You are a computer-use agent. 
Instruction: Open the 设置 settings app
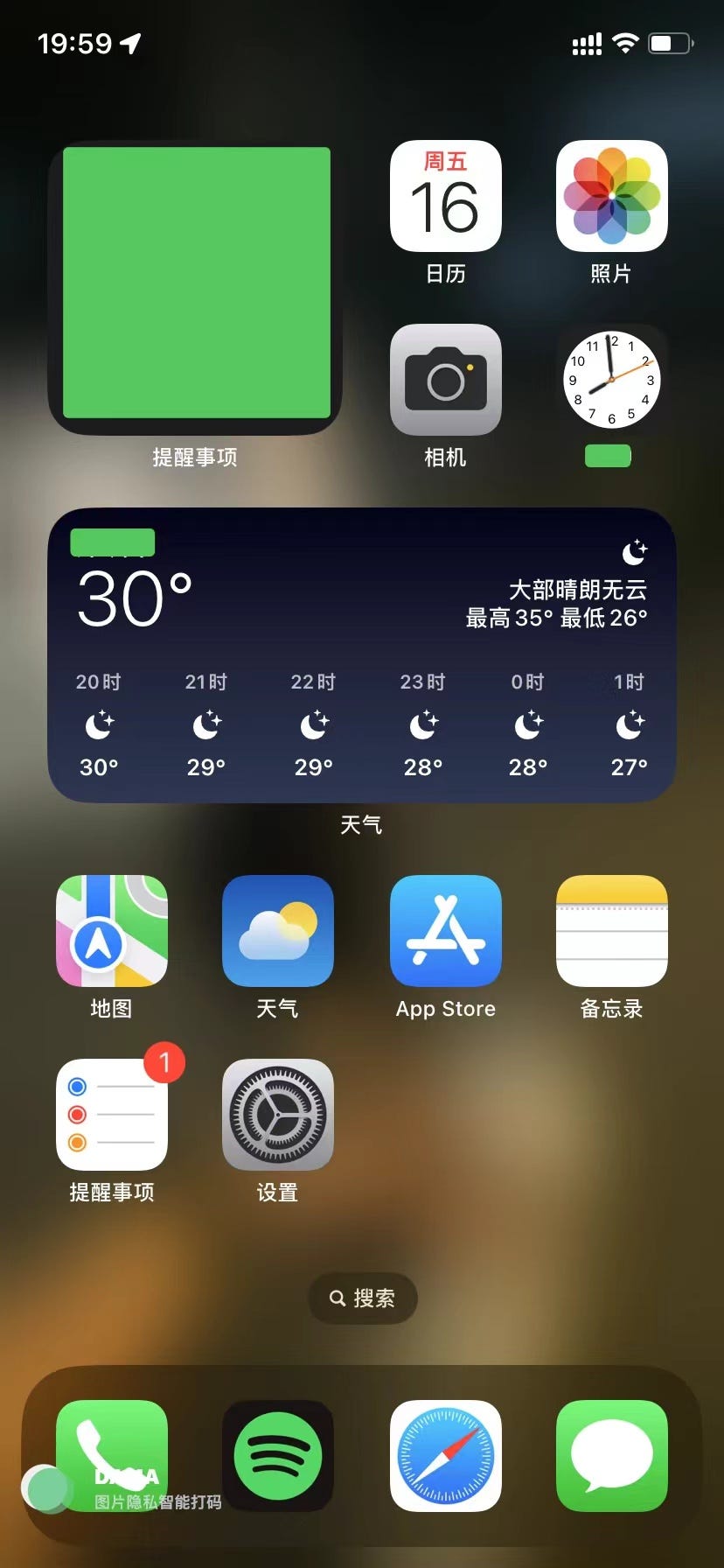278,1115
